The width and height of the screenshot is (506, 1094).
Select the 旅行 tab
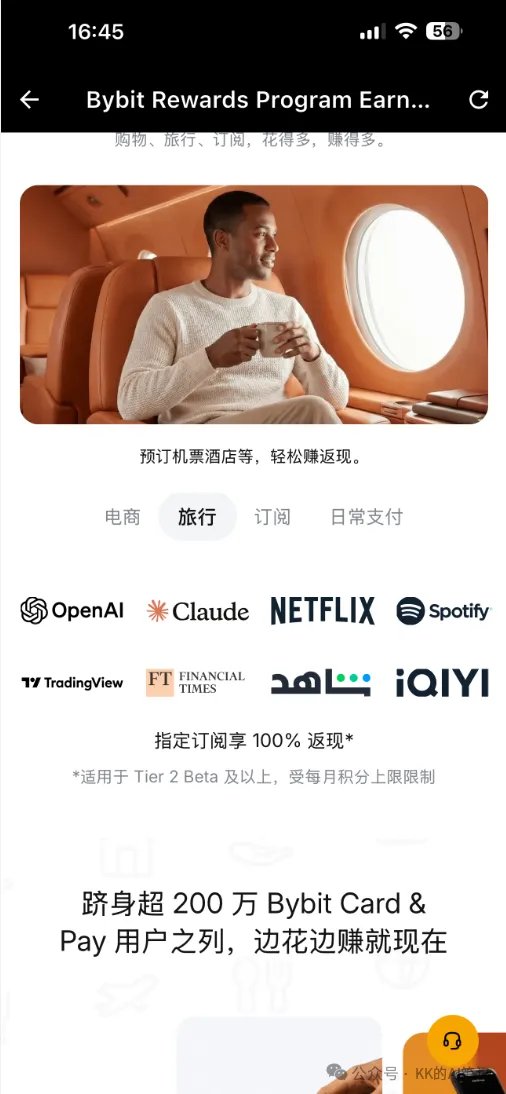point(197,517)
